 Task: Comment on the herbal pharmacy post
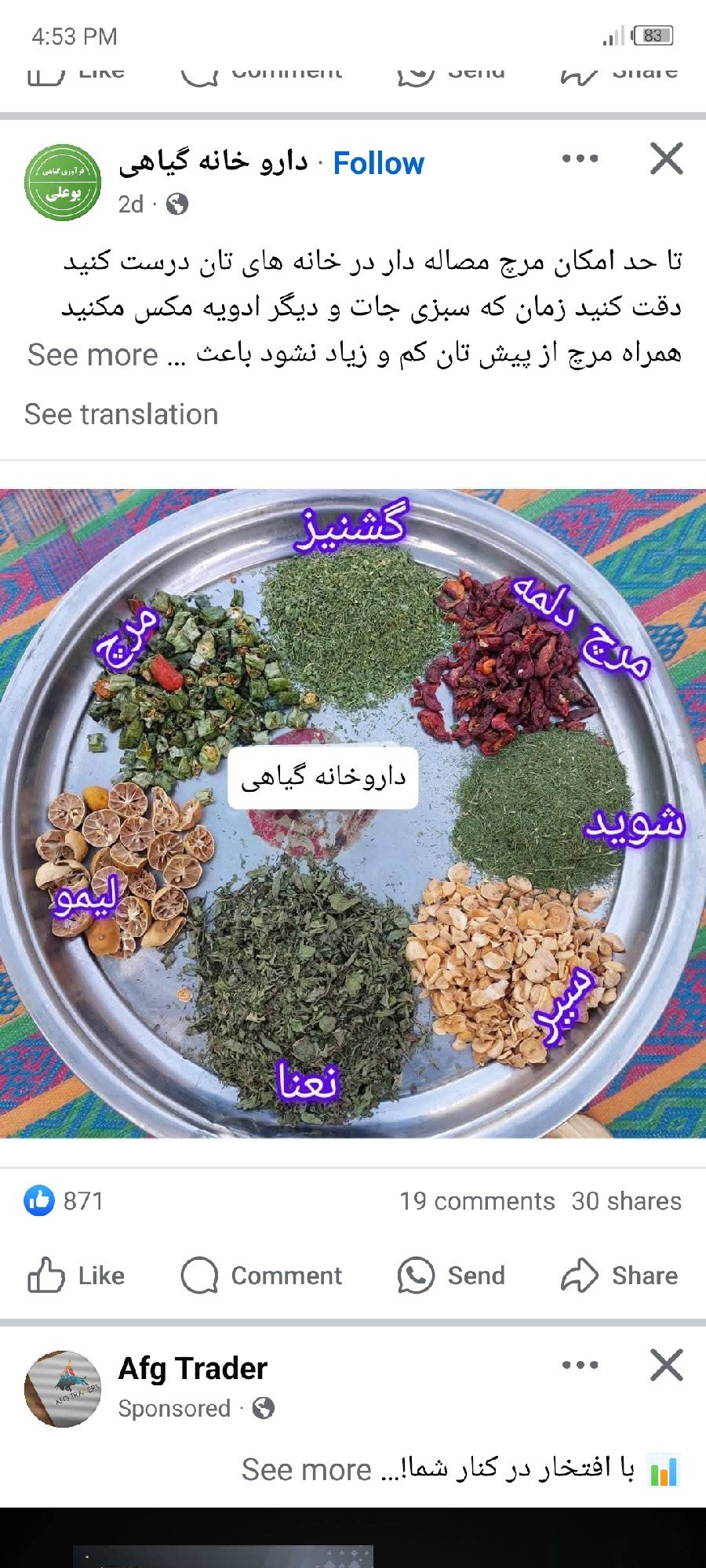pyautogui.click(x=261, y=1276)
